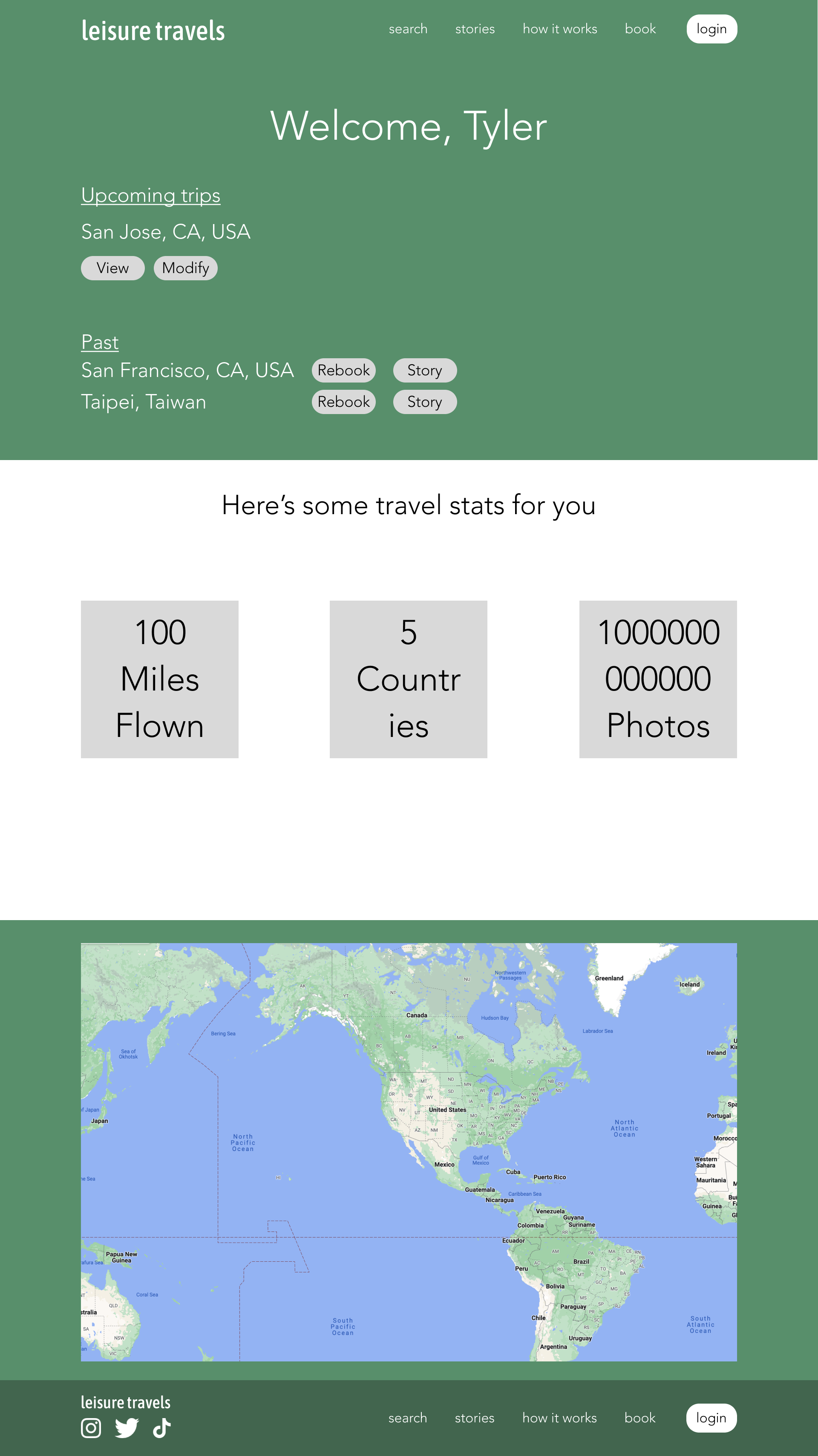This screenshot has height=1456, width=818.
Task: Open the San Francisco trip story
Action: (424, 370)
